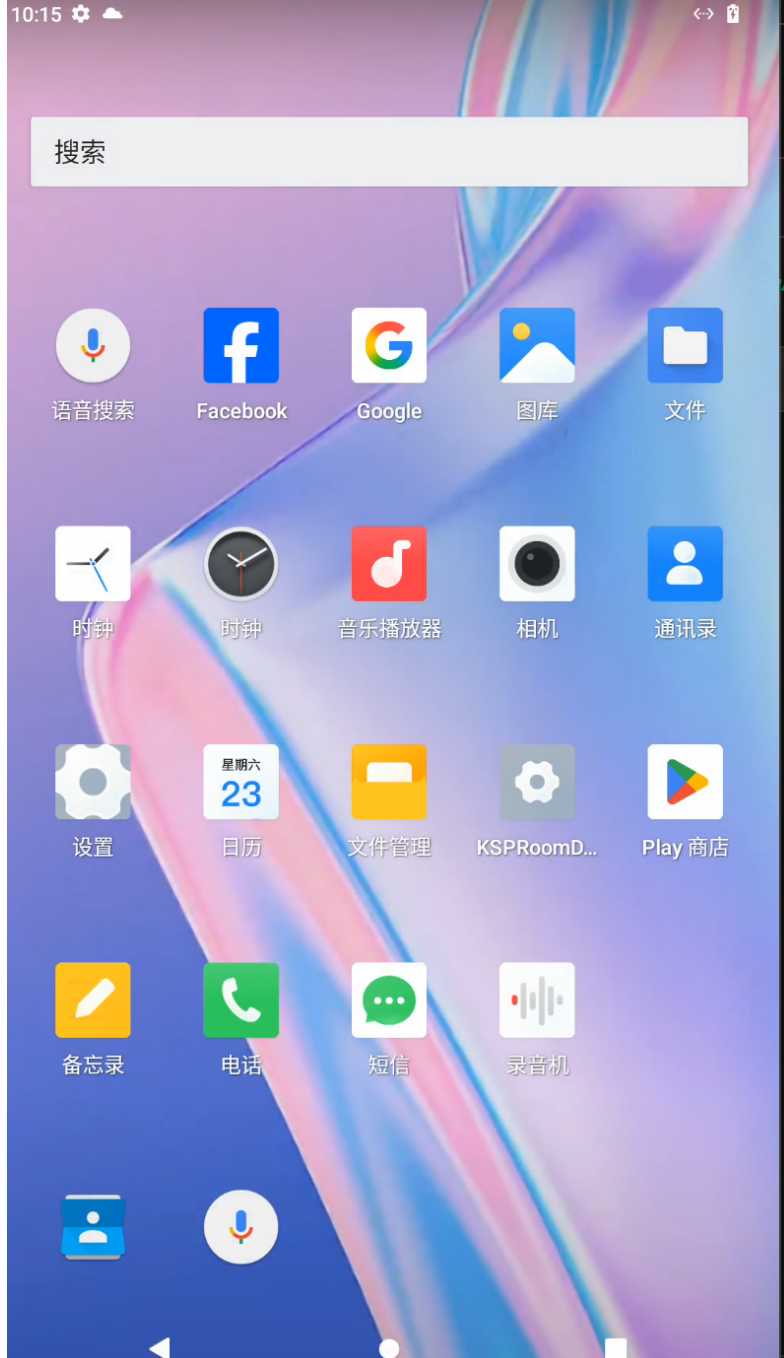Open 设置 settings

[93, 782]
